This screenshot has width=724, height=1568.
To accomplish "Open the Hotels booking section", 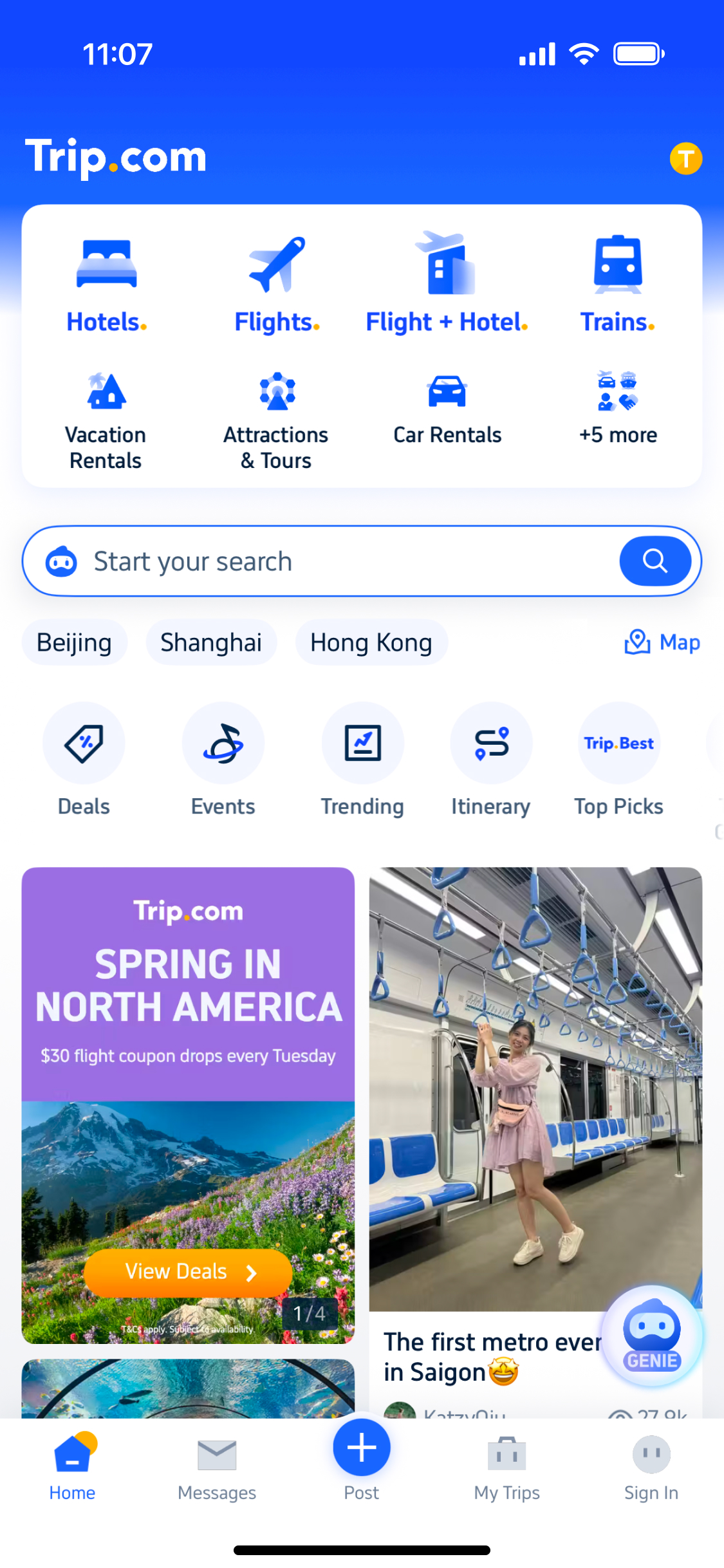I will pyautogui.click(x=106, y=284).
